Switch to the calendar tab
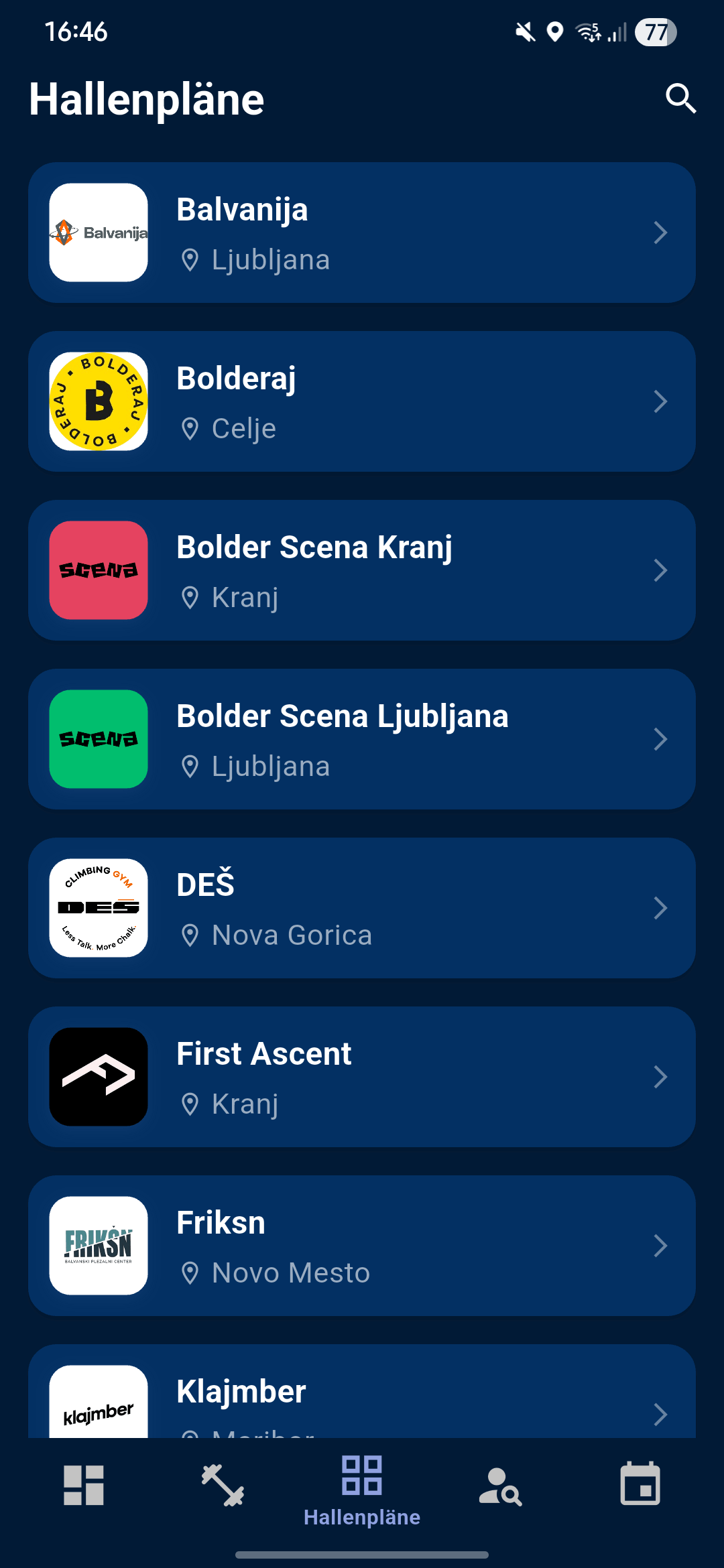Image resolution: width=724 pixels, height=1568 pixels. click(640, 1485)
